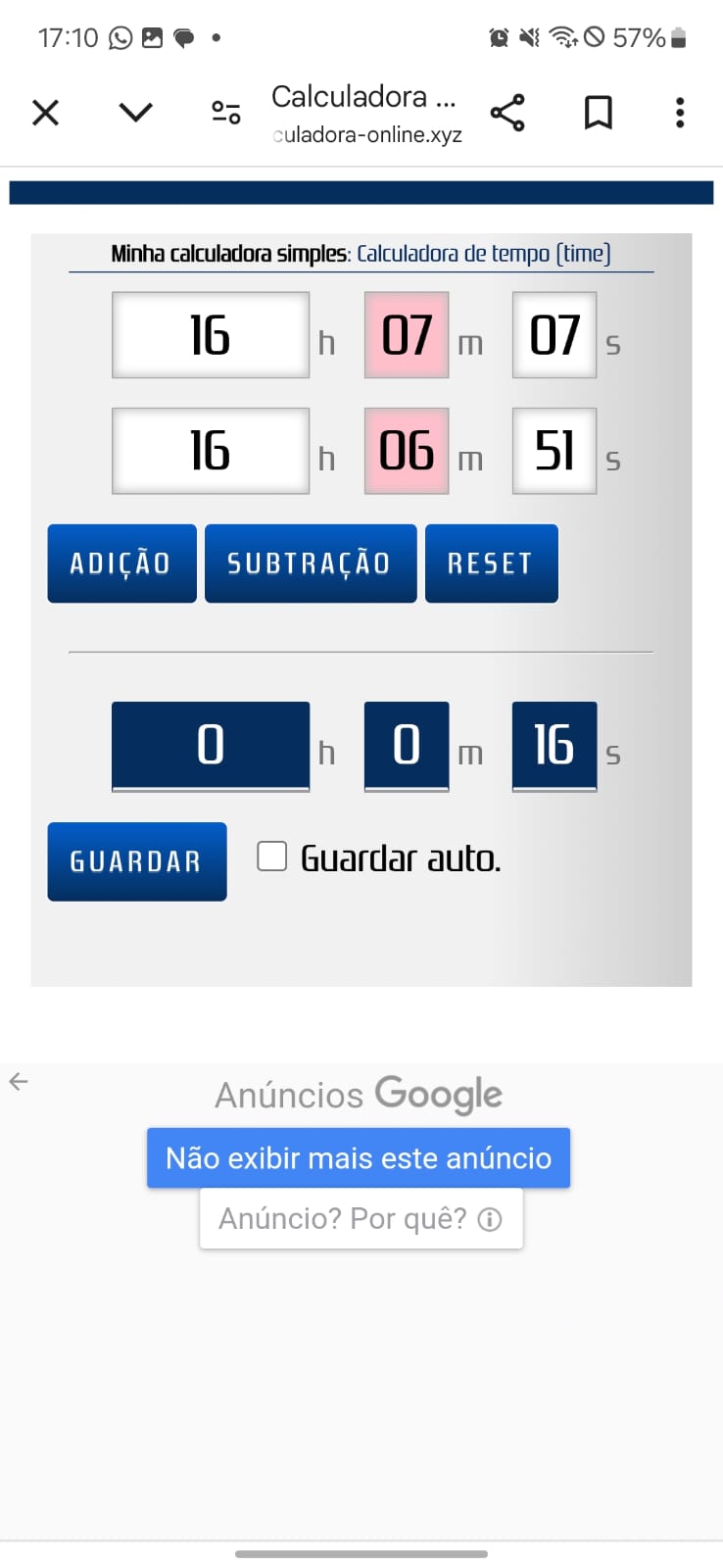Enable the Guardar auto checkbox

(x=271, y=857)
